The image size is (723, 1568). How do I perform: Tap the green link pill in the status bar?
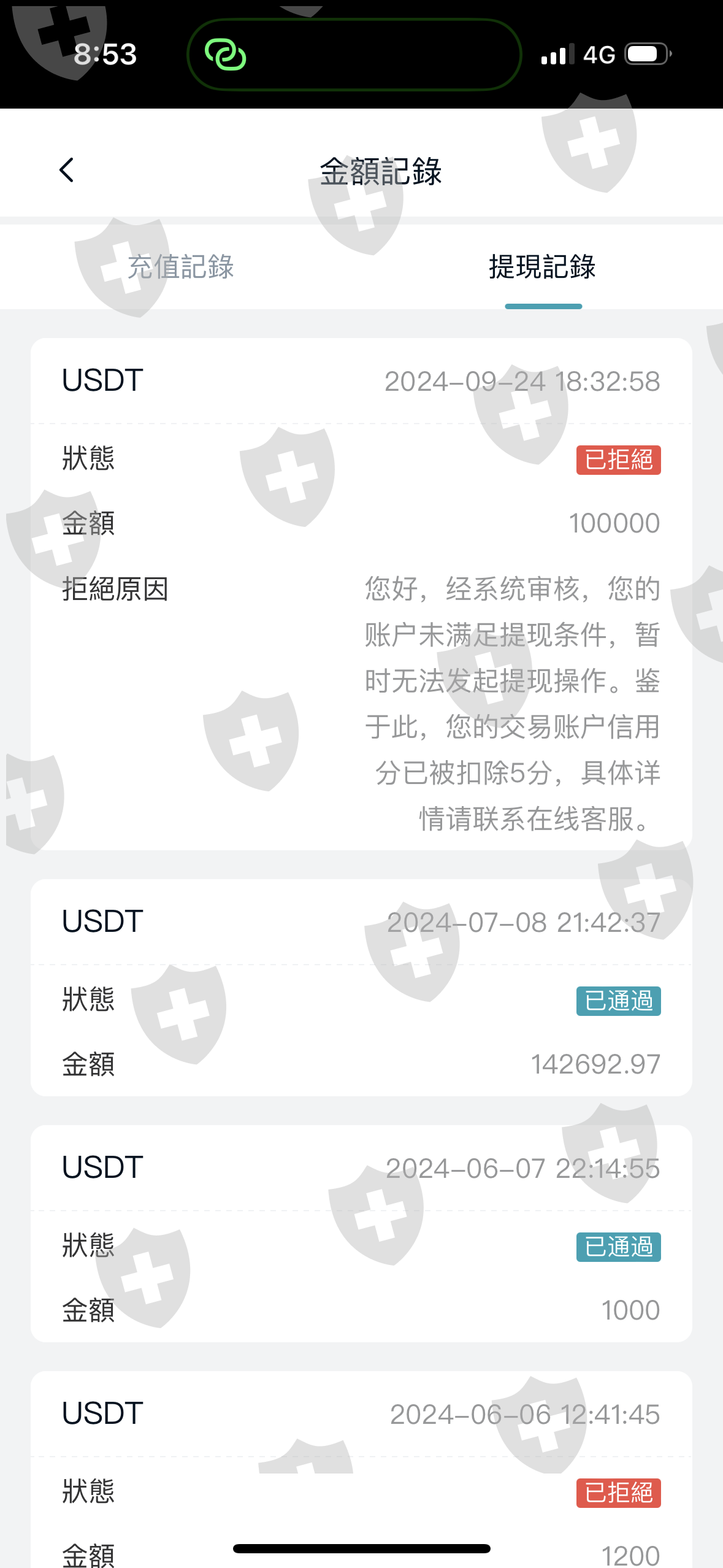(x=354, y=55)
